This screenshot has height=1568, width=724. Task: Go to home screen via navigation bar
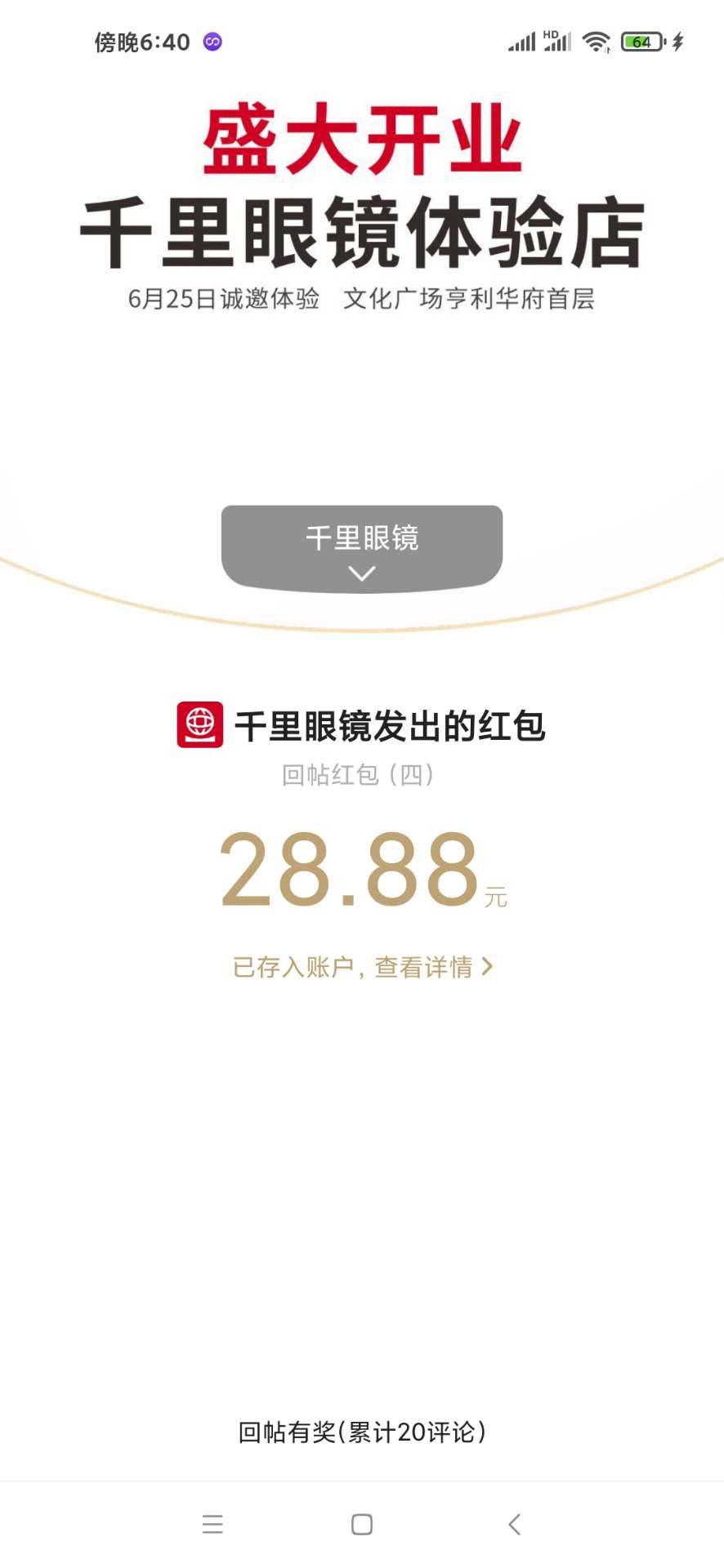(362, 1524)
